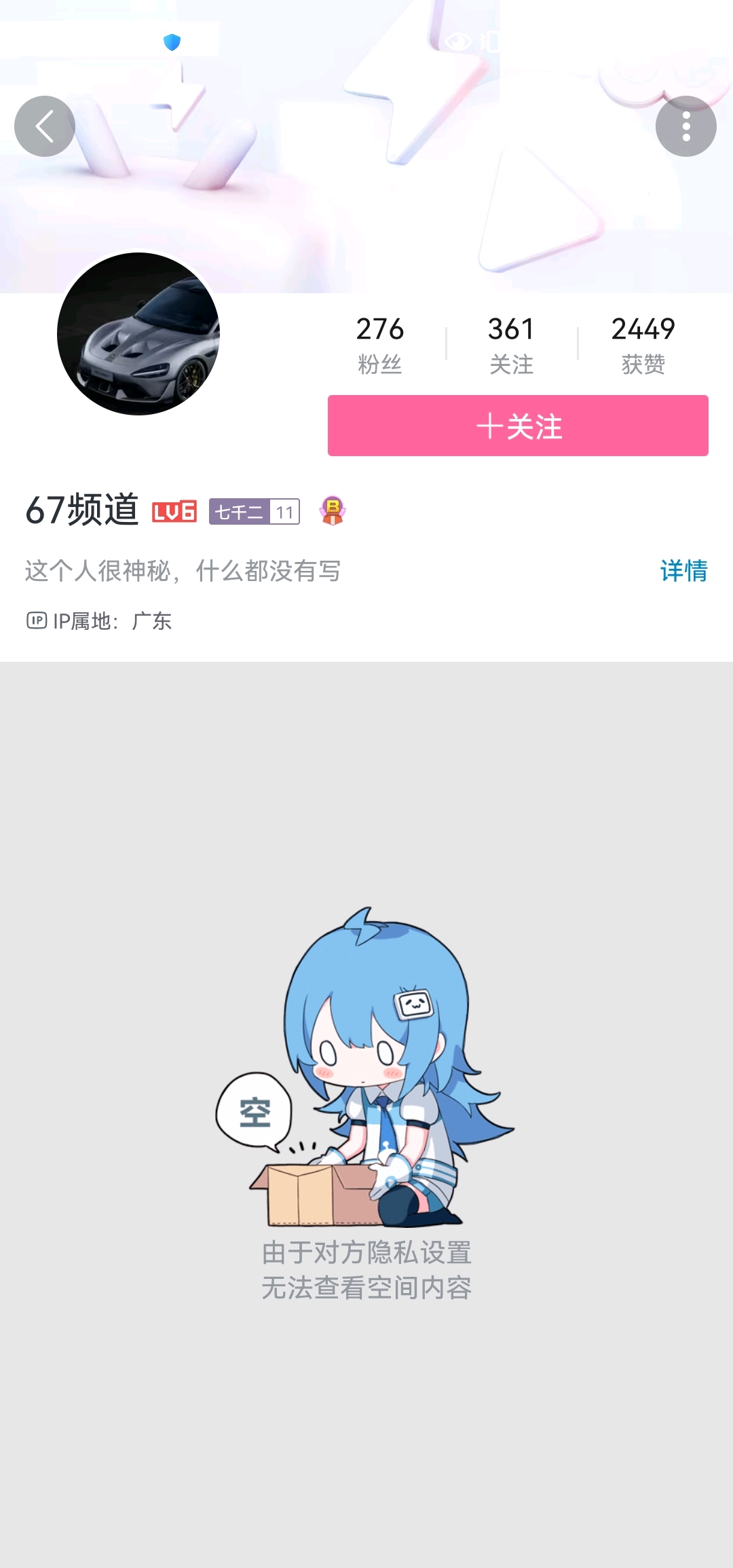This screenshot has width=733, height=1568.
Task: View the 276 粉丝 followers list
Action: 380,345
